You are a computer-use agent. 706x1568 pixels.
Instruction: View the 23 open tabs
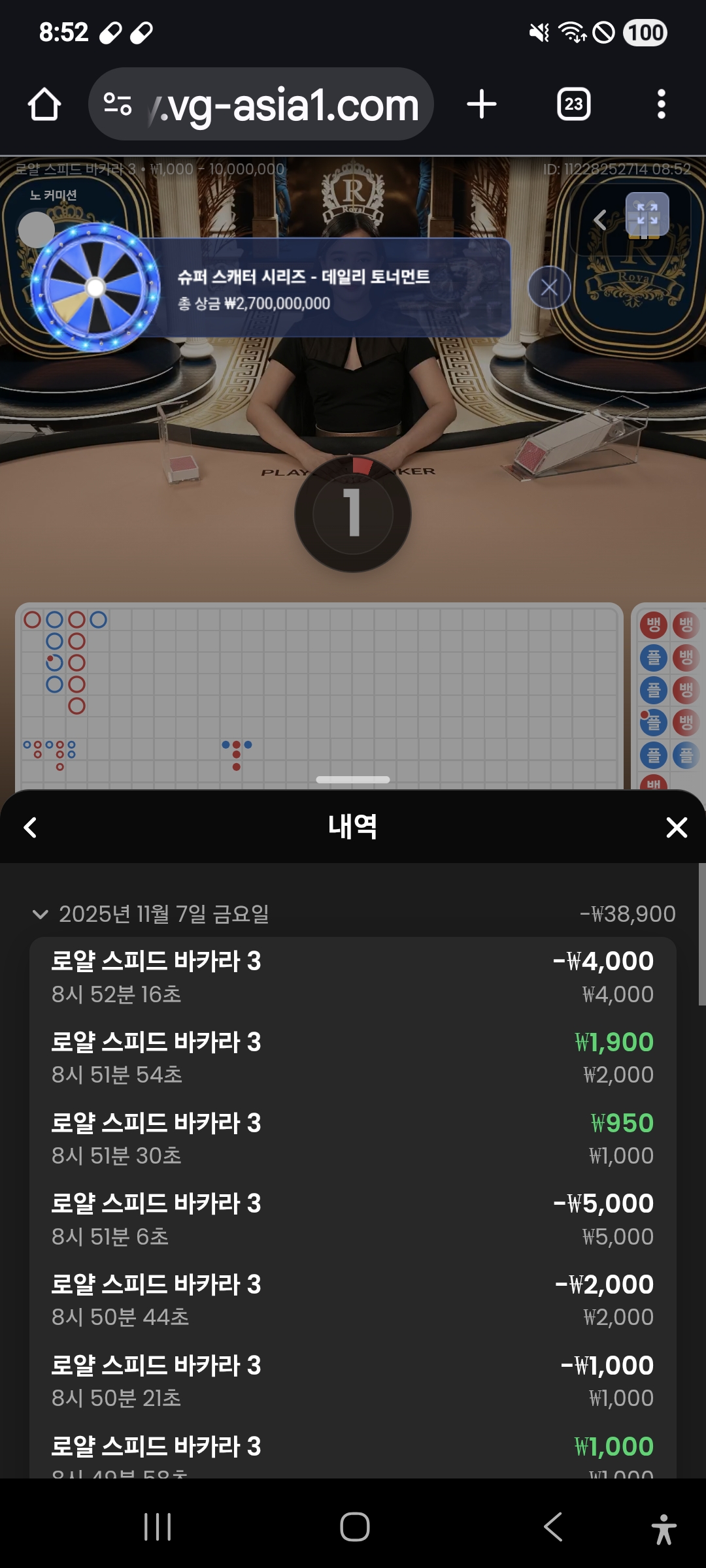tap(573, 105)
